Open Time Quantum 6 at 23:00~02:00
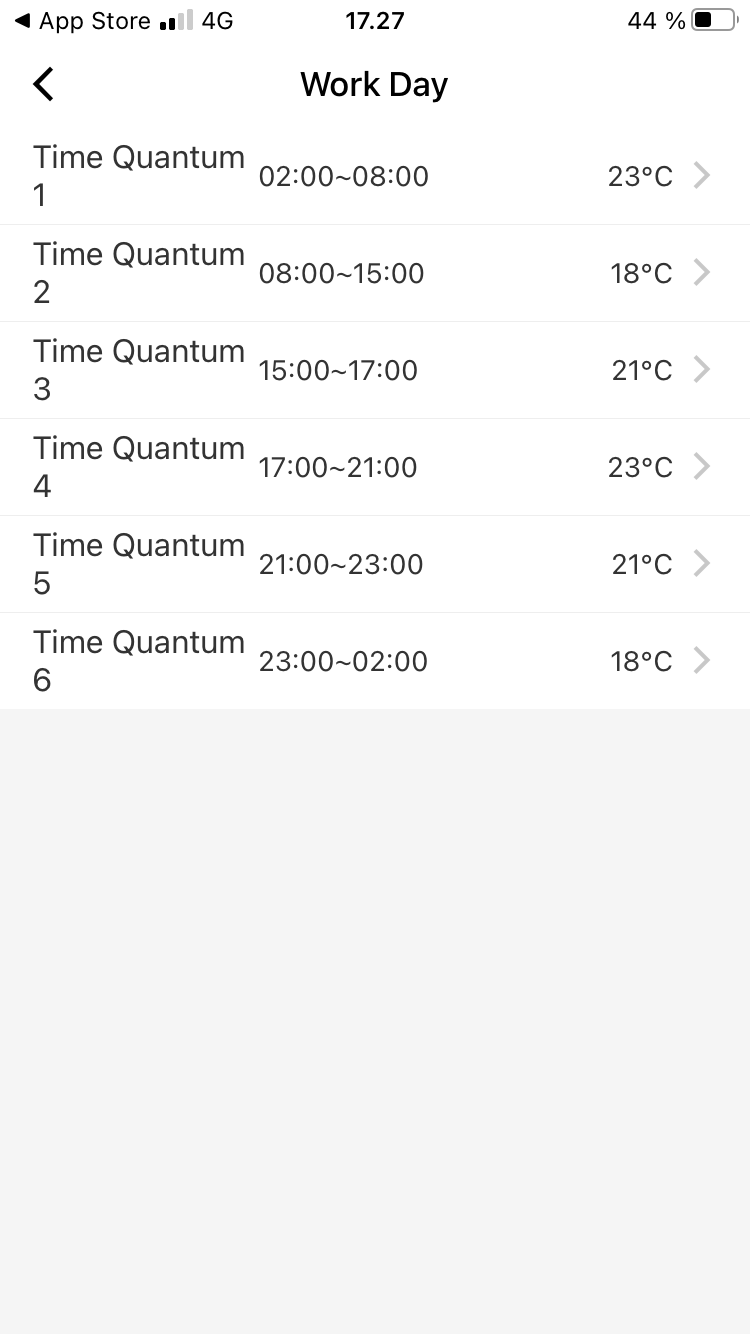 [375, 661]
